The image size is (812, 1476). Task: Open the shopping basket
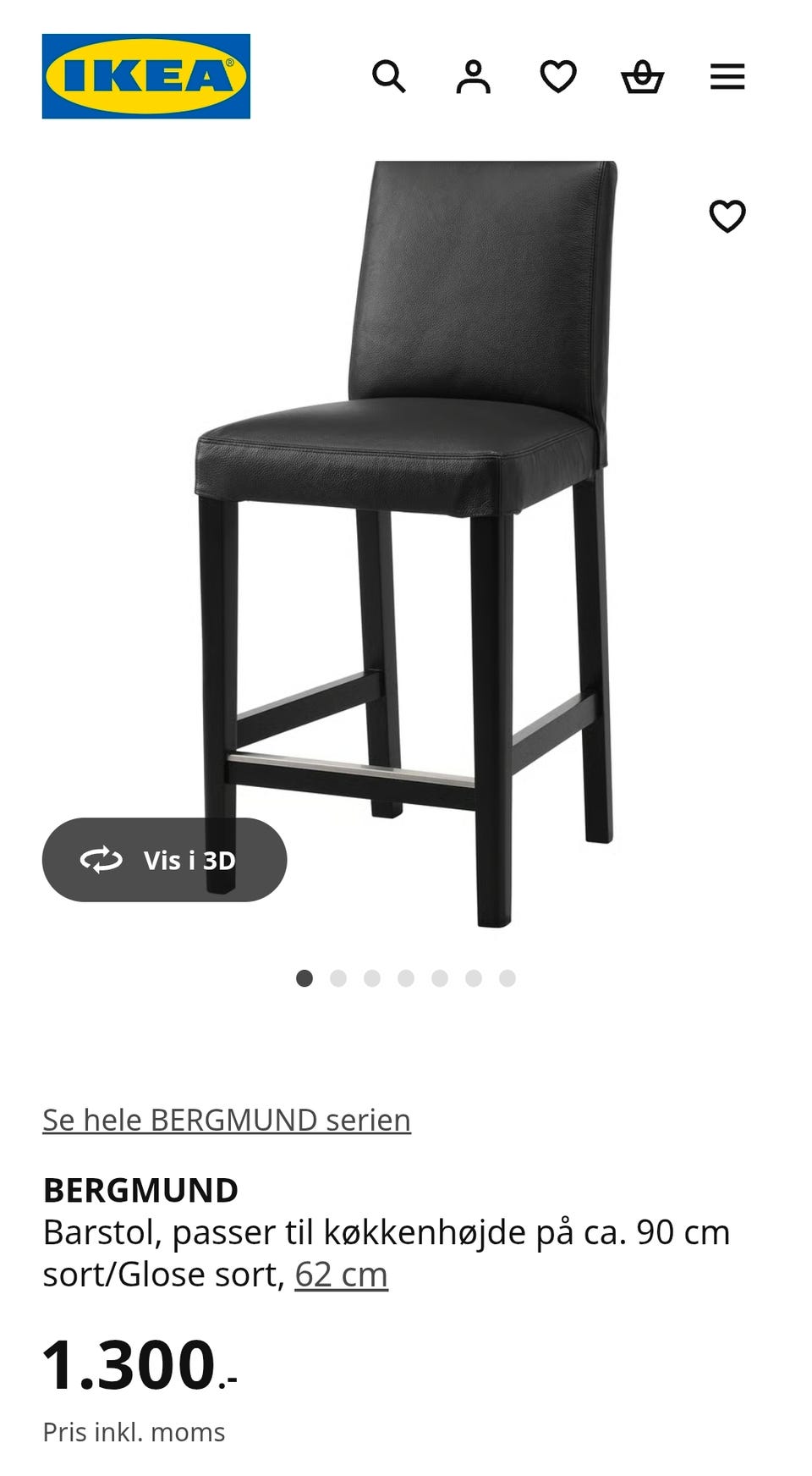tap(643, 77)
